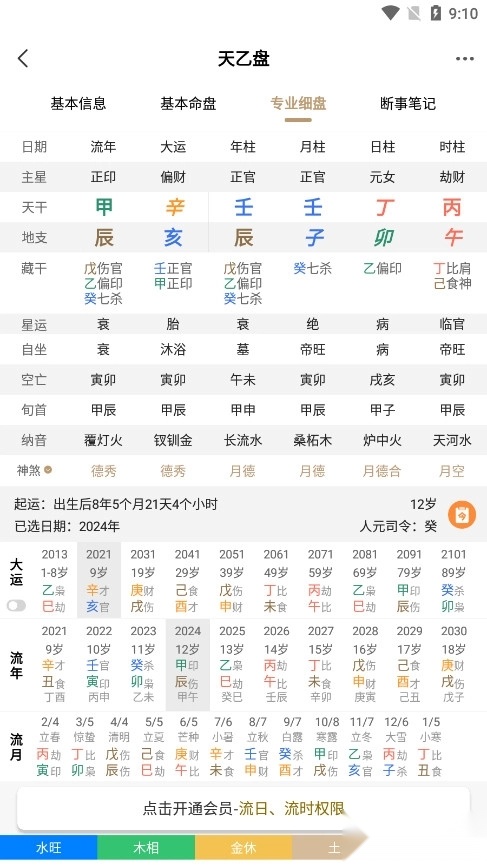Viewport: 487px width, 865px height.
Task: Open the 断事笔记 tab
Action: [408, 103]
